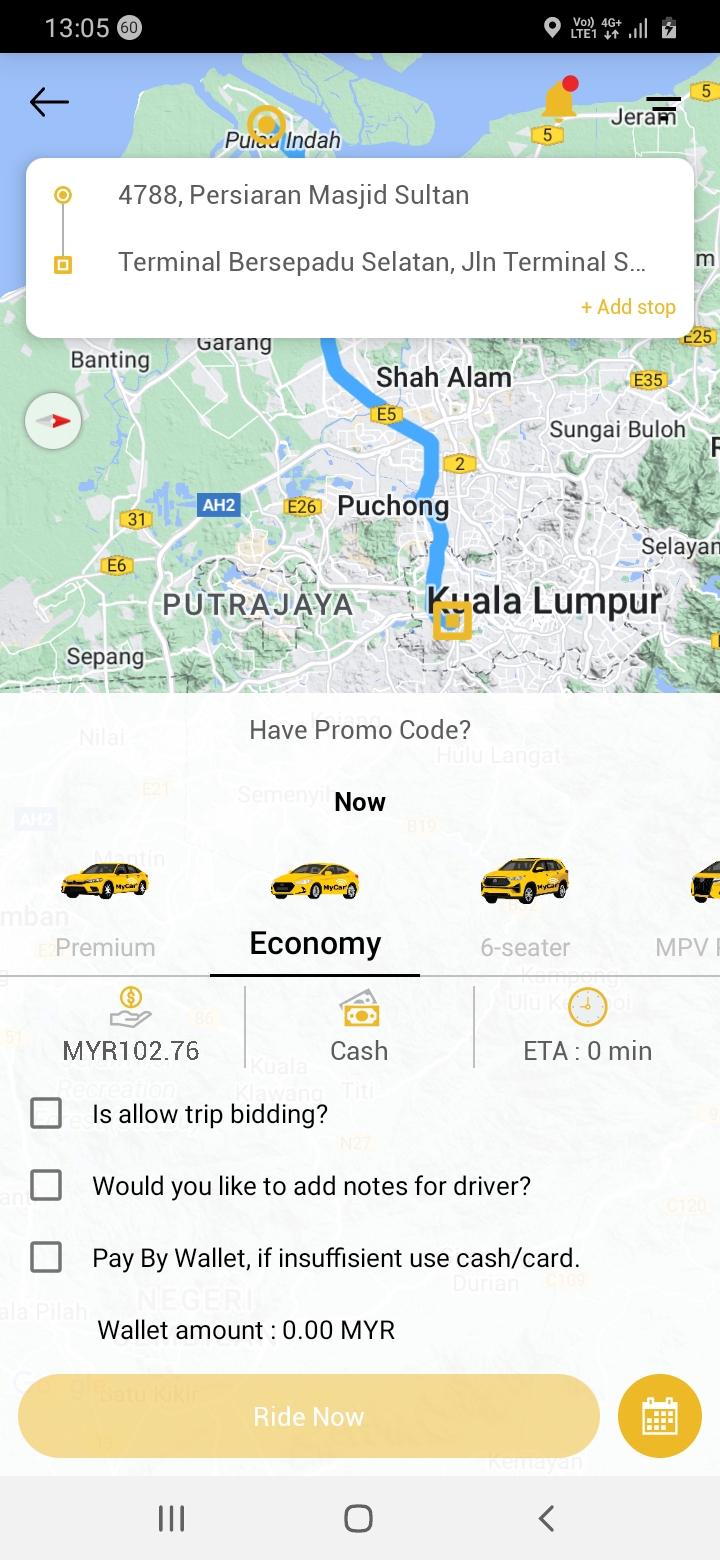Tick the Pay By Wallet checkbox

pos(46,1258)
